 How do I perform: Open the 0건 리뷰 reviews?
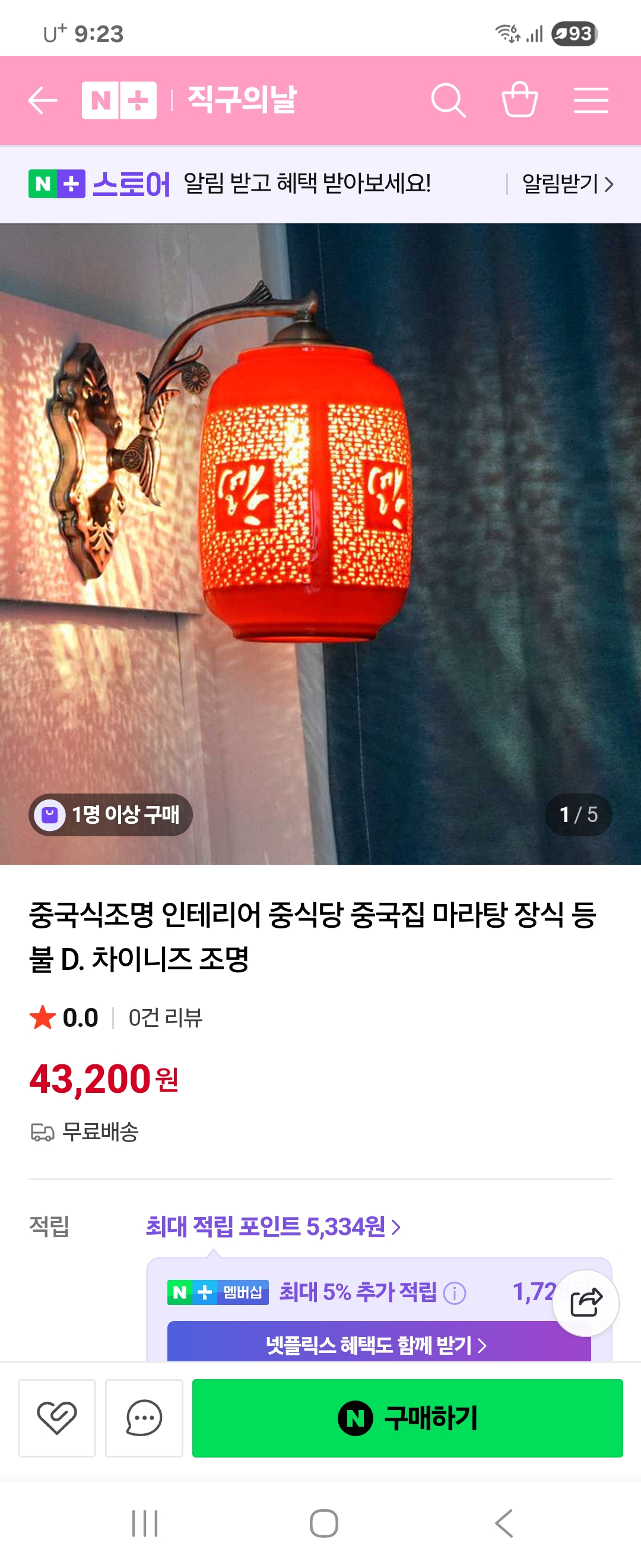[x=165, y=1018]
